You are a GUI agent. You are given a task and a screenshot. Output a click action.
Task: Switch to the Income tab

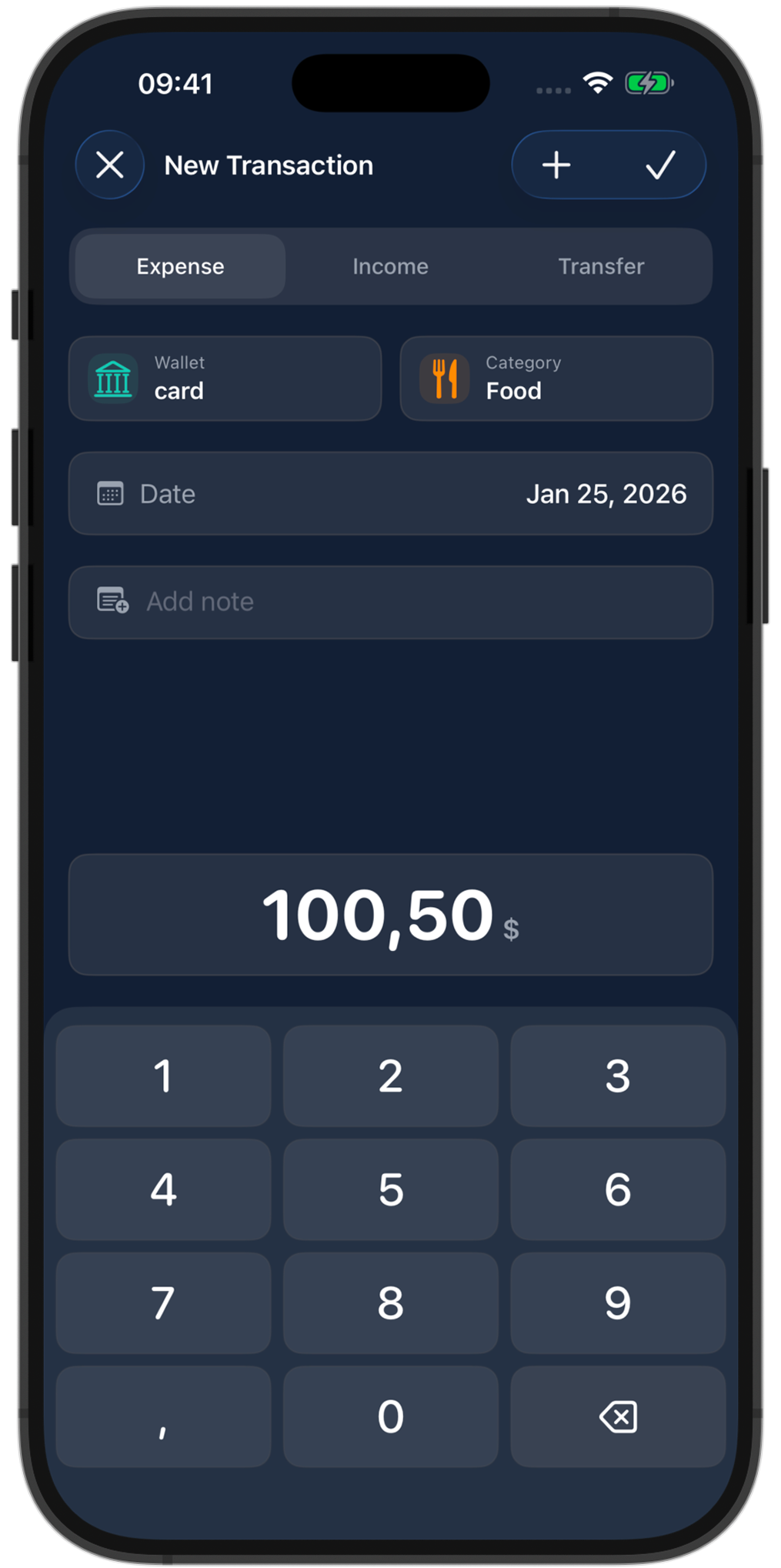coord(390,266)
